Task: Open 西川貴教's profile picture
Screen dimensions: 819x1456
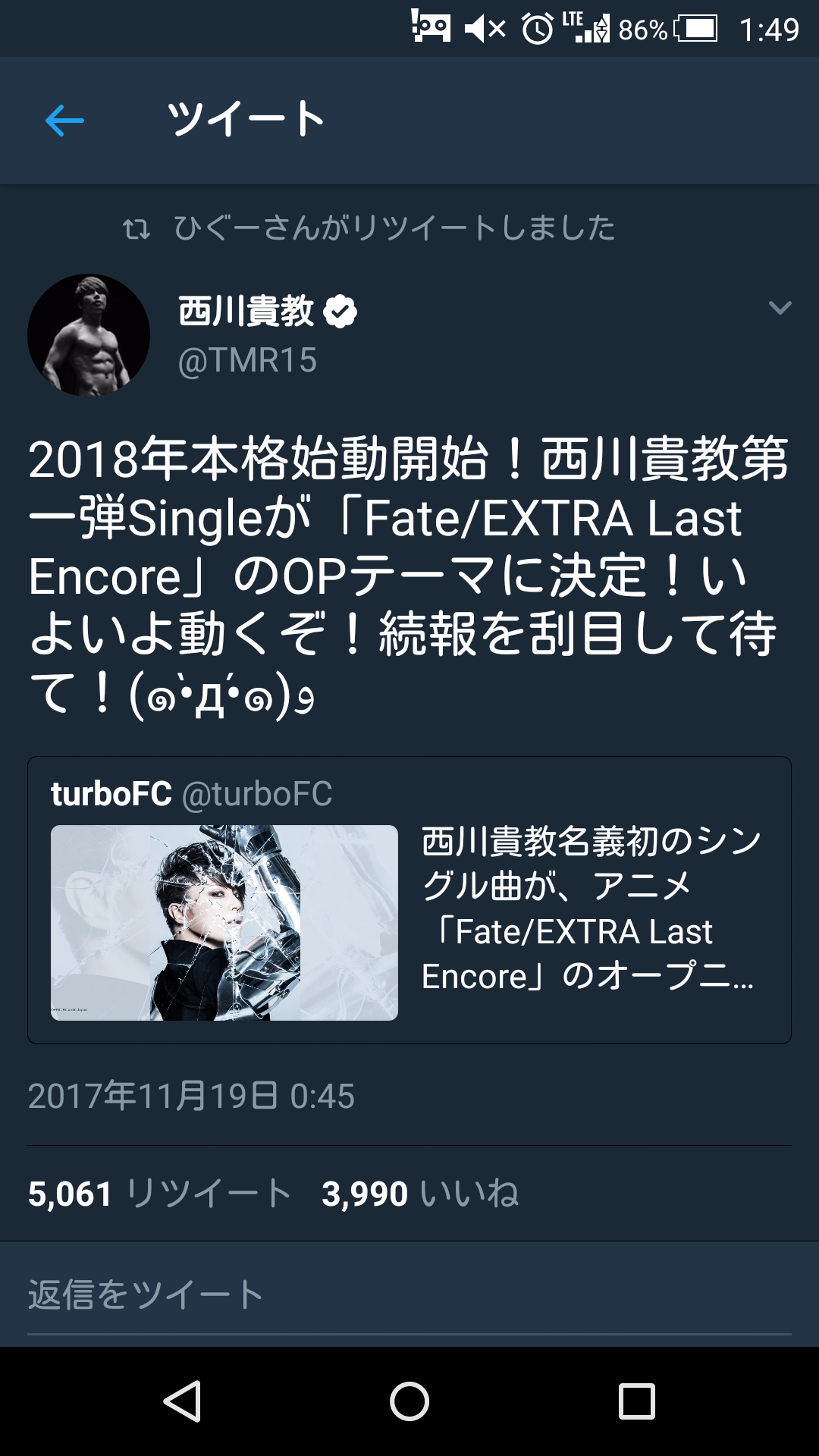Action: tap(89, 334)
